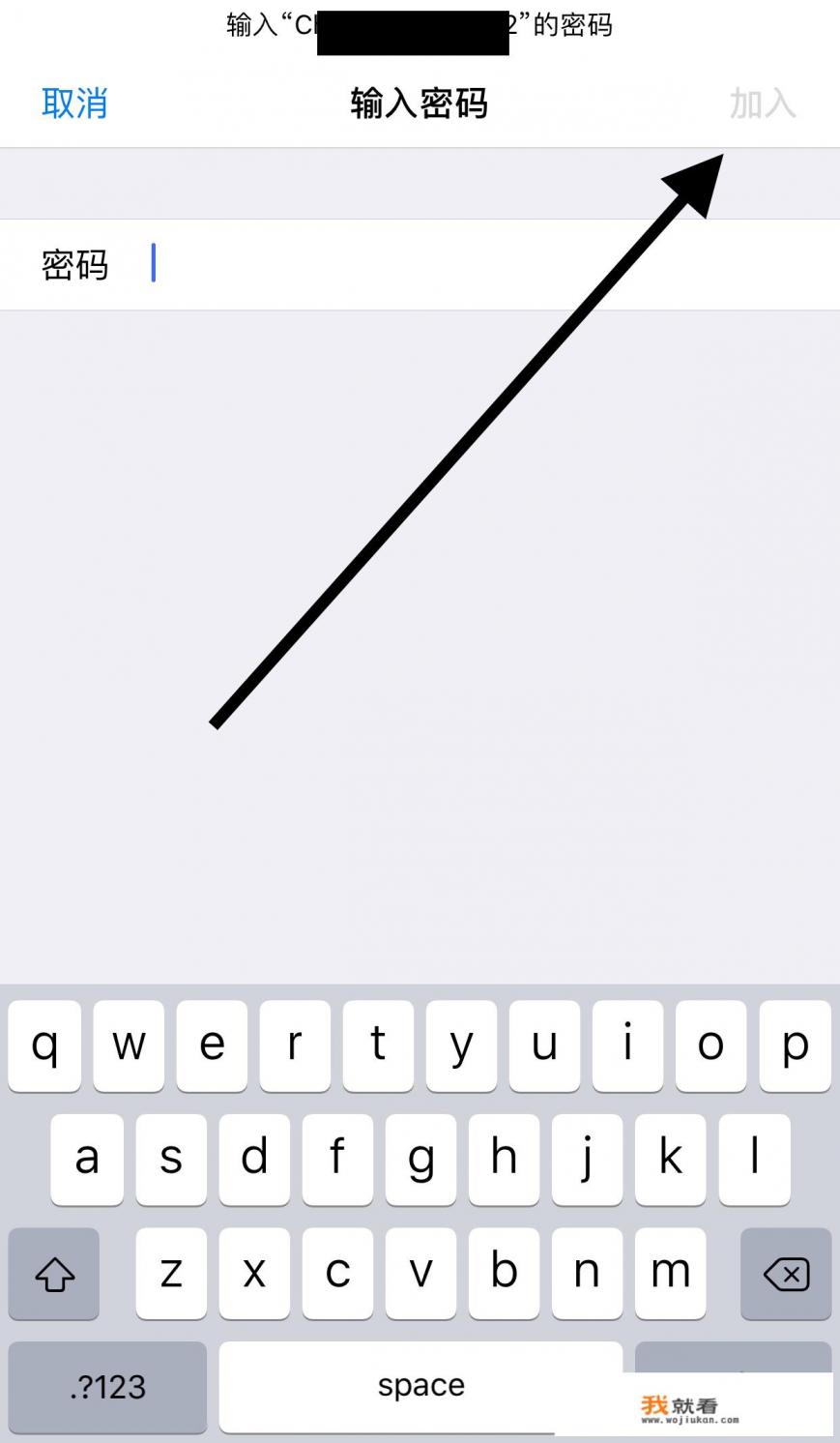The width and height of the screenshot is (840, 1443).
Task: Switch keyboard to .?123 symbols
Action: click(x=107, y=1387)
